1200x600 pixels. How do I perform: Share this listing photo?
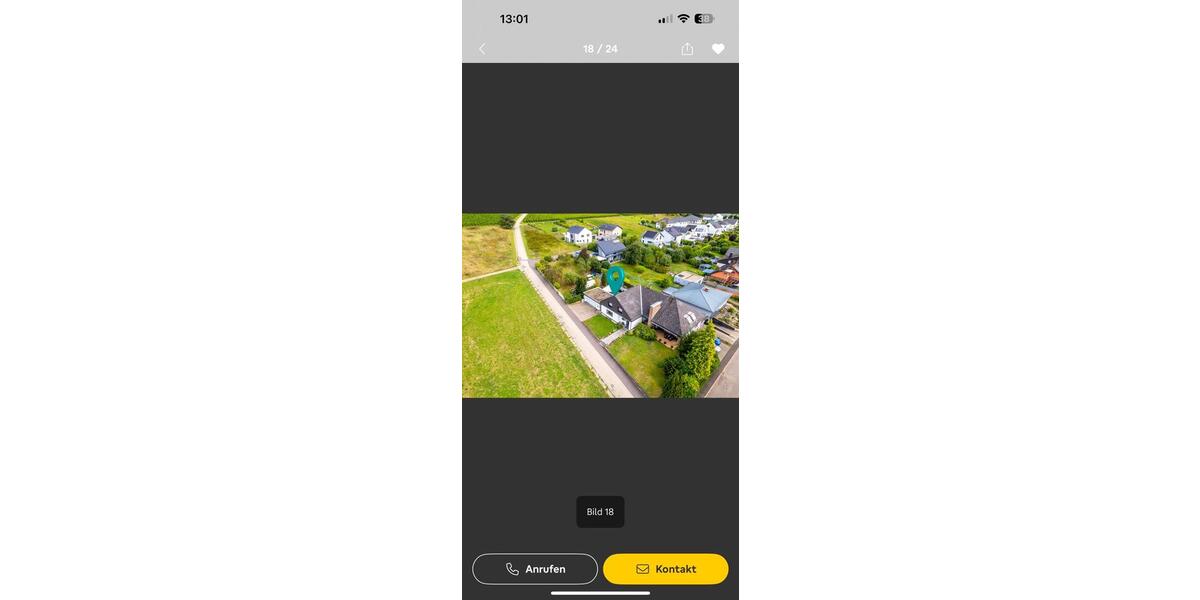(687, 49)
